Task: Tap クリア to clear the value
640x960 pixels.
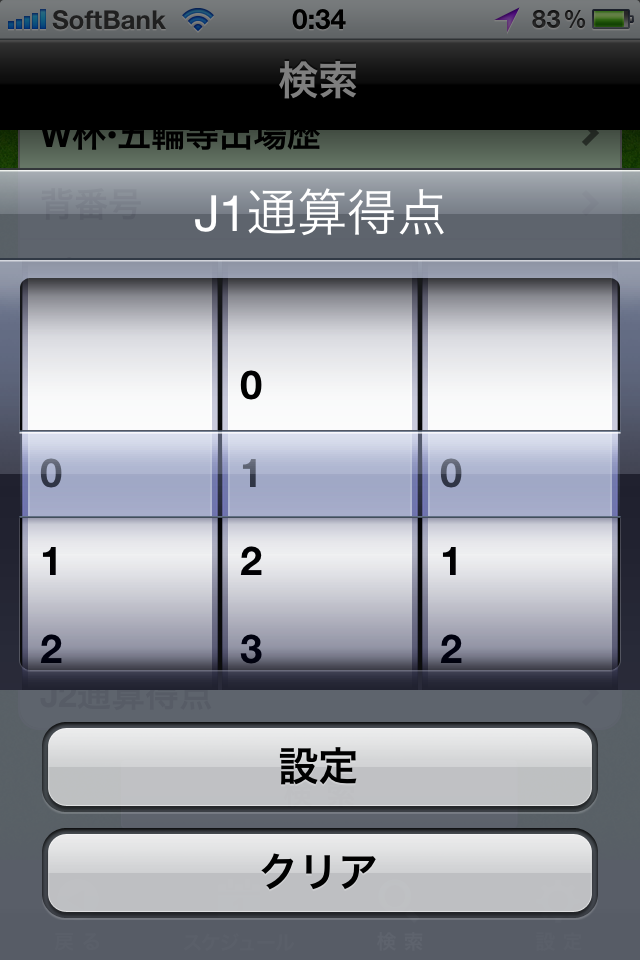Action: [319, 872]
